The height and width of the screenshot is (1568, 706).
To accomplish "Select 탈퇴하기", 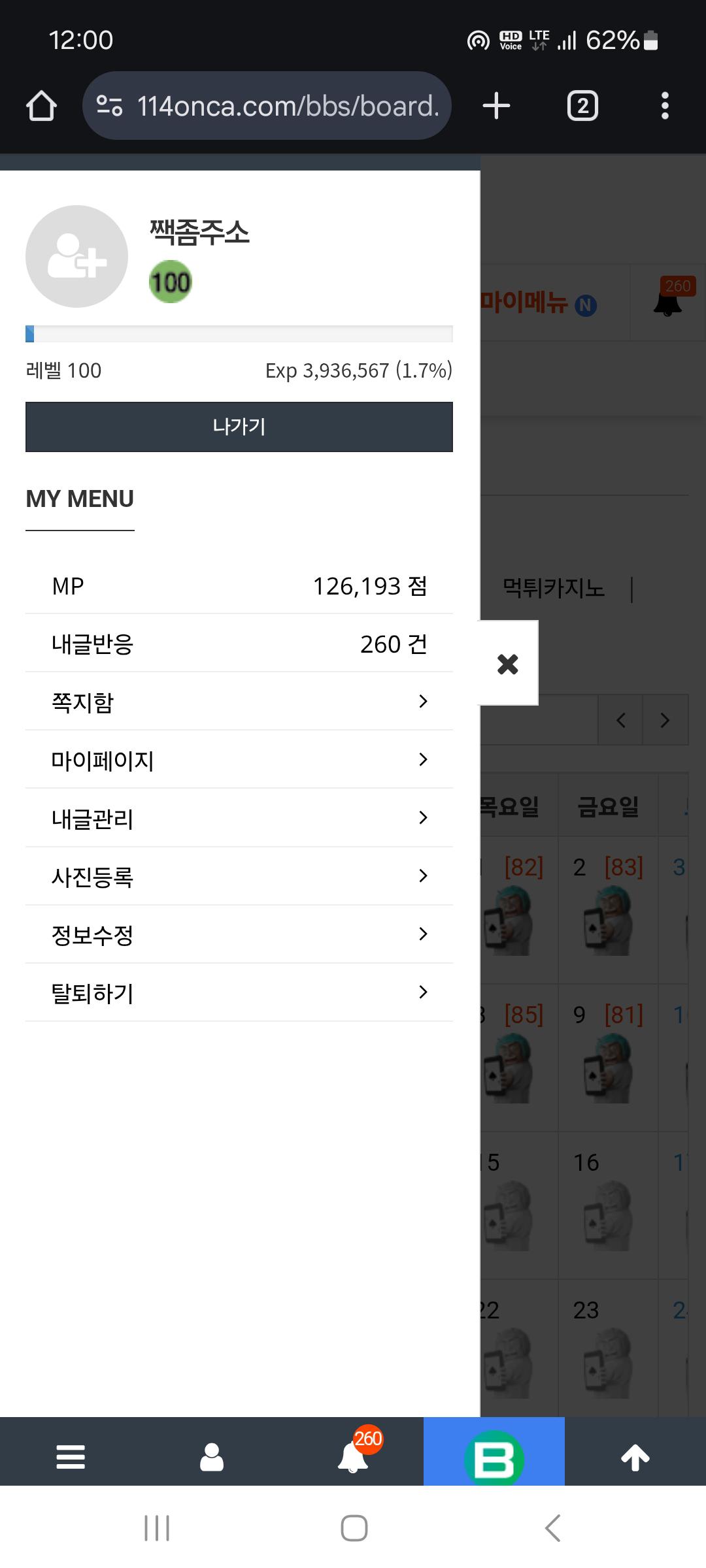I will pos(239,992).
